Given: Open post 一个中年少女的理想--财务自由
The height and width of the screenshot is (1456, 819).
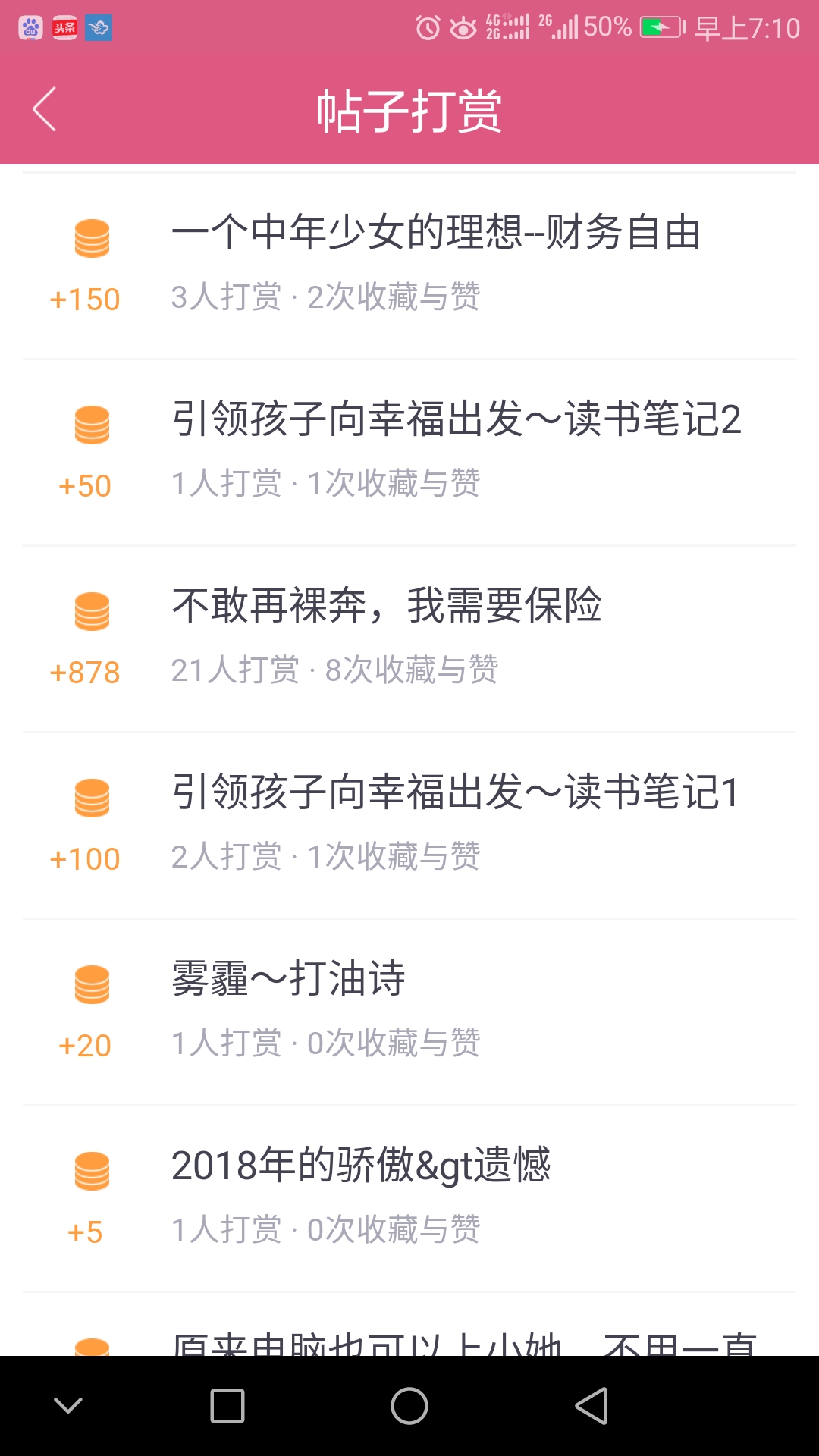Looking at the screenshot, I should click(x=409, y=266).
